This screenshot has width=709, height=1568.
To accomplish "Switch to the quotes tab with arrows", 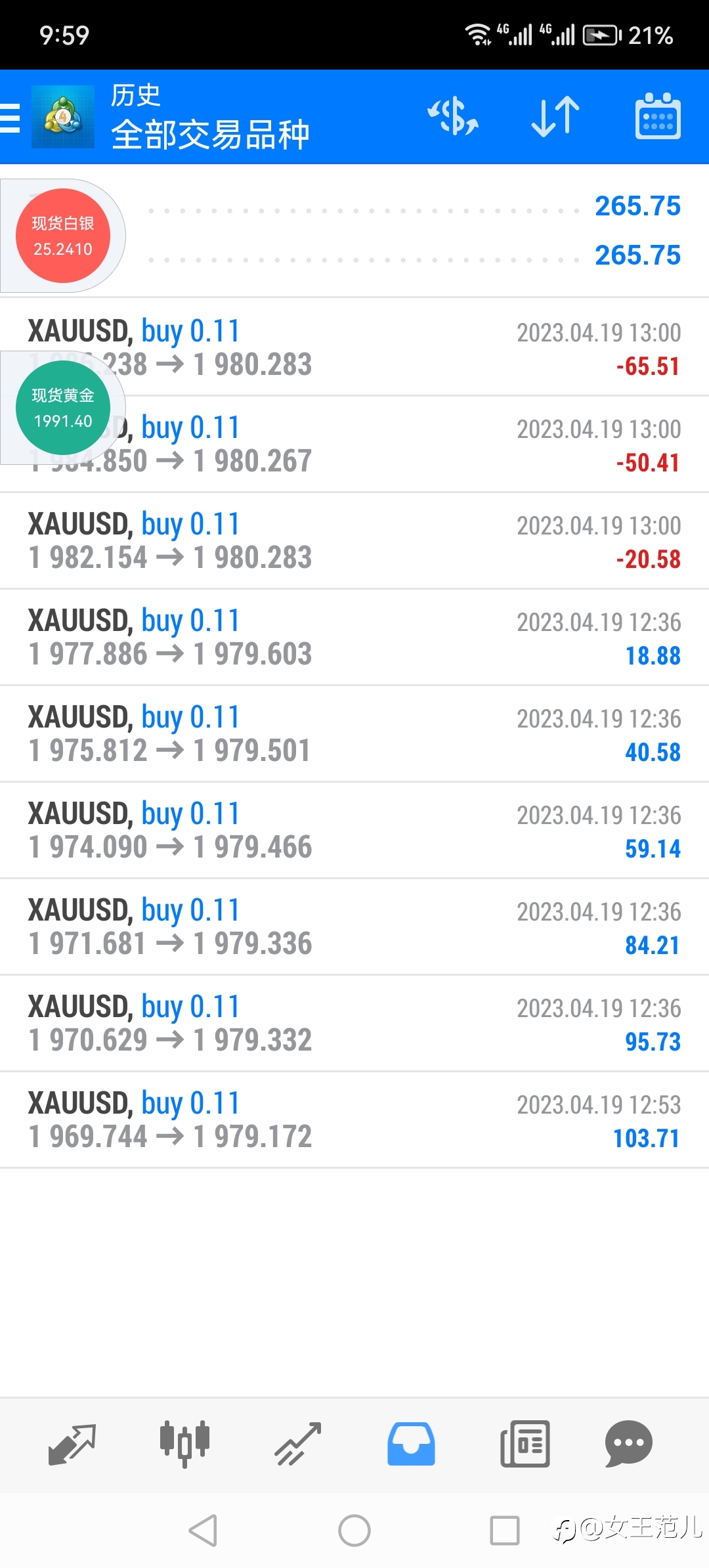I will click(72, 1445).
